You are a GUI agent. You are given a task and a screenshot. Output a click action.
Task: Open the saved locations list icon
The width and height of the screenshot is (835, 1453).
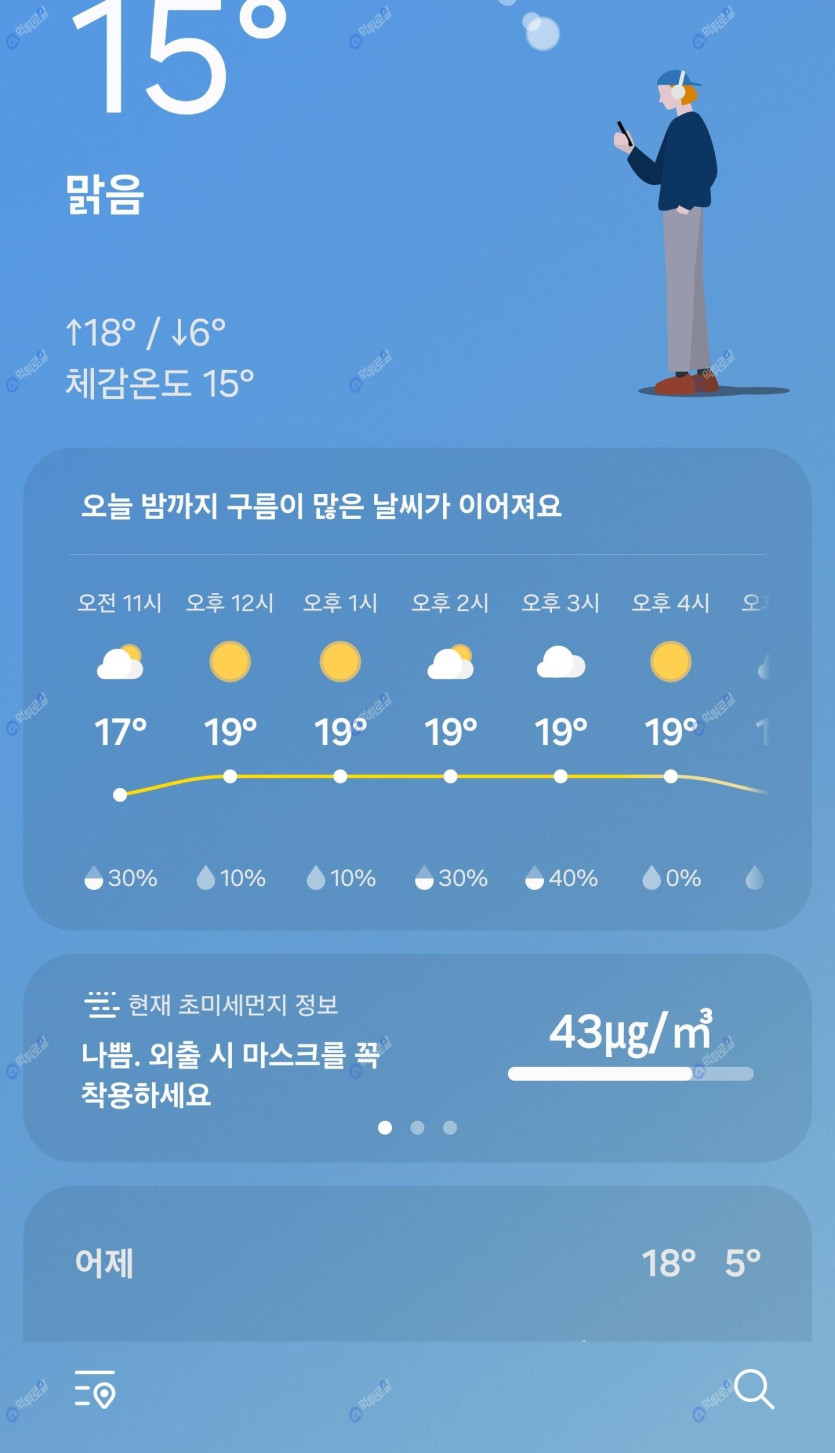pyautogui.click(x=95, y=1389)
